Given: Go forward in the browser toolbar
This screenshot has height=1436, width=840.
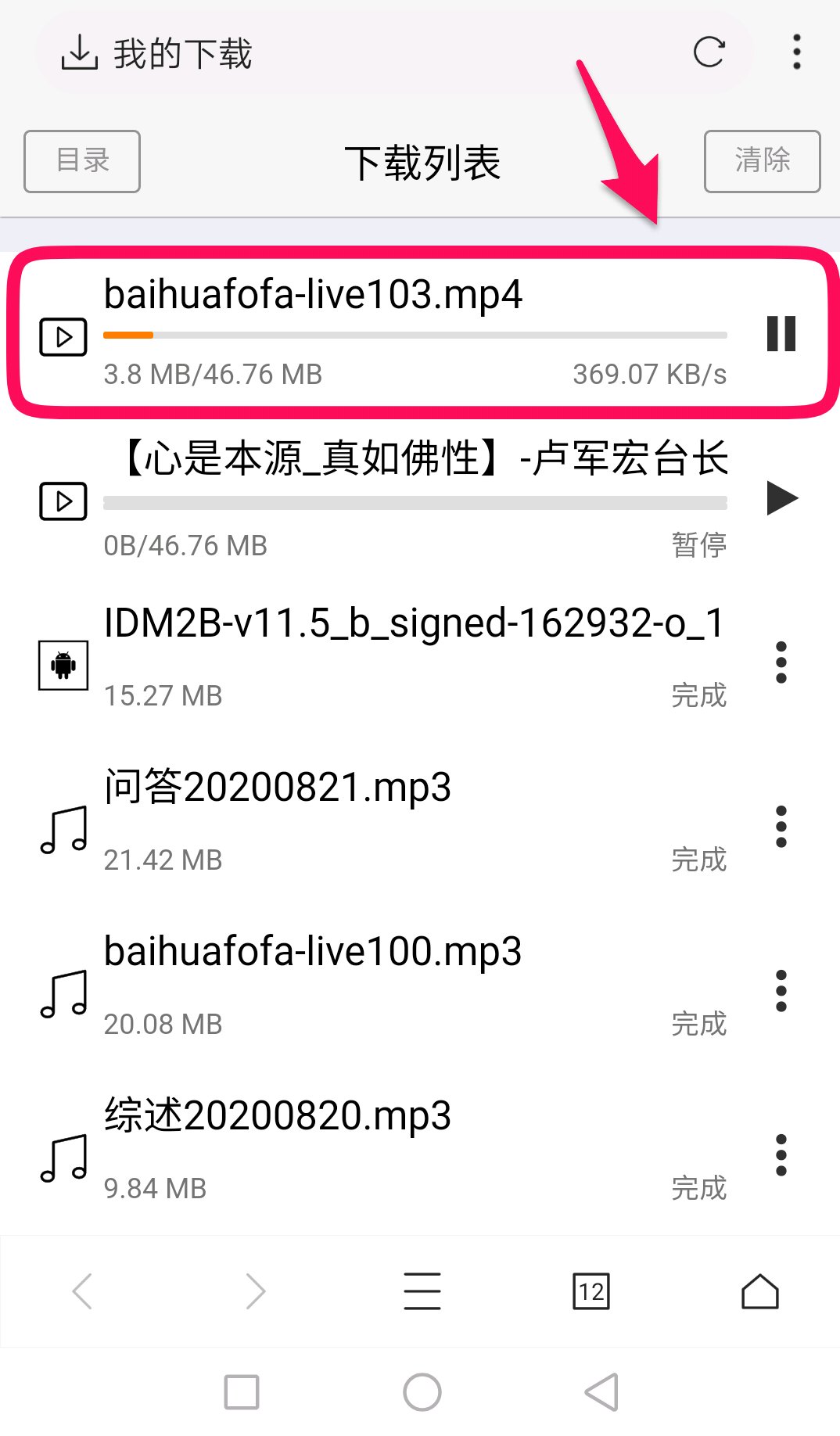Looking at the screenshot, I should click(x=255, y=1291).
